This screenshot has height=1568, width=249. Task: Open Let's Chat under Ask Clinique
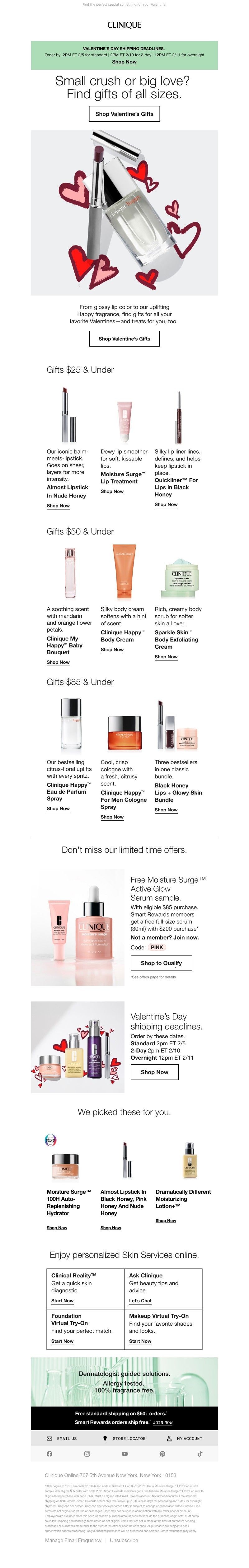[141, 1301]
